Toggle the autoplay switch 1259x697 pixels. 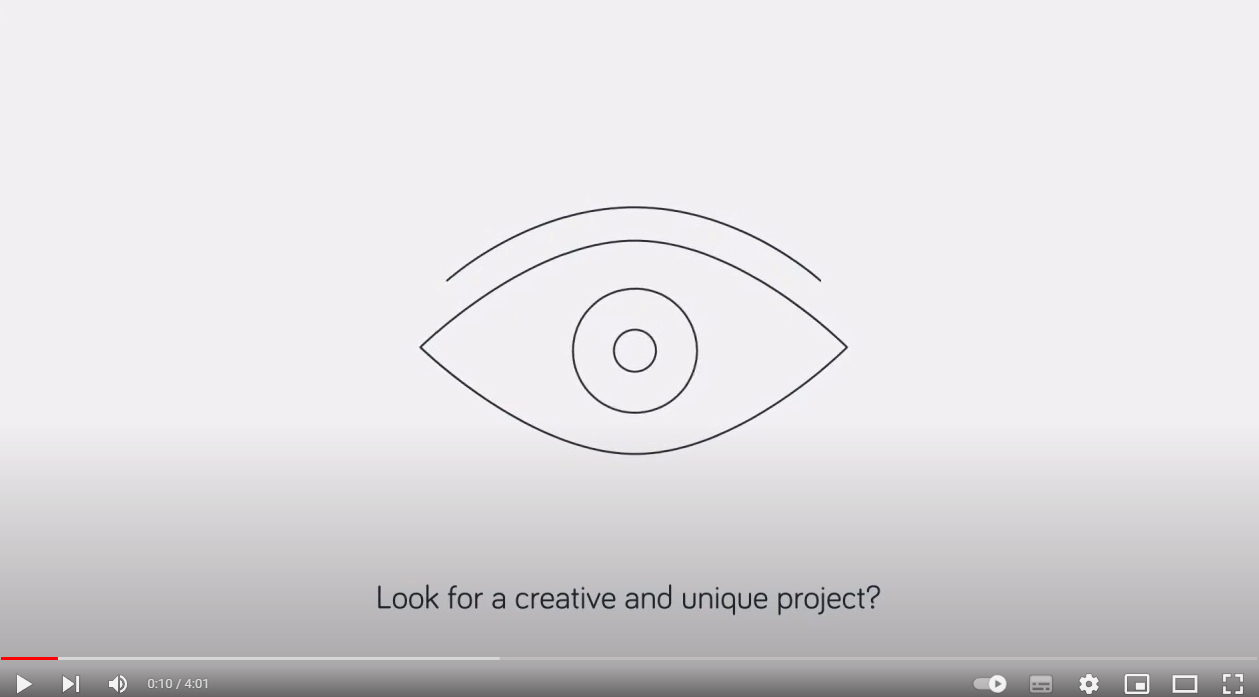[x=990, y=684]
